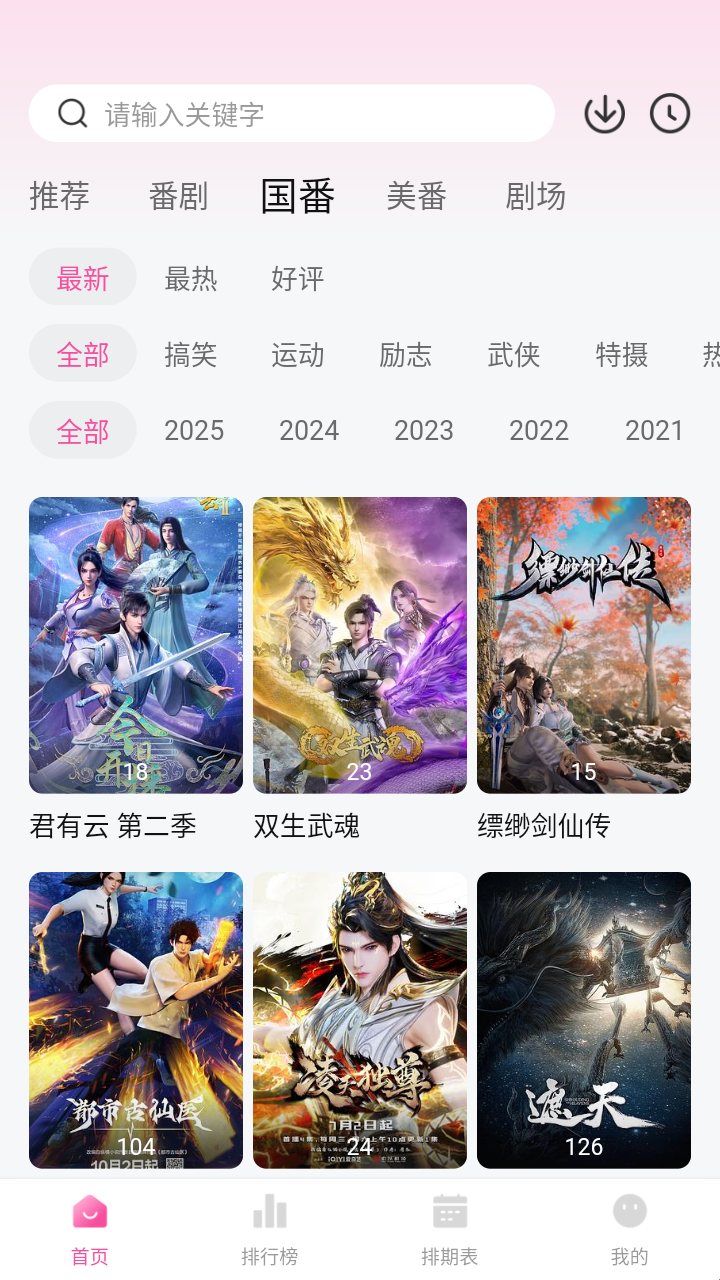Screen dimensions: 720x1280
Task: Open the downloads icon
Action: tap(605, 114)
